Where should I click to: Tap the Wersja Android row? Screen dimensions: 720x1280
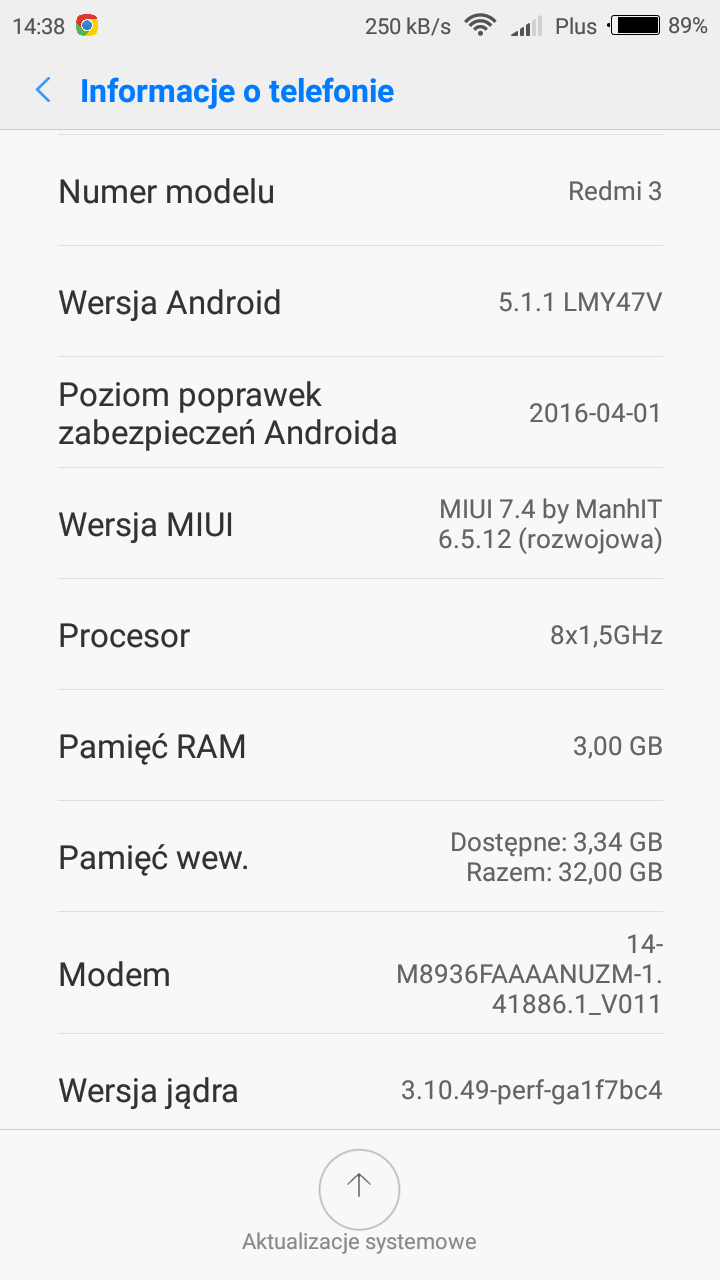(x=360, y=302)
